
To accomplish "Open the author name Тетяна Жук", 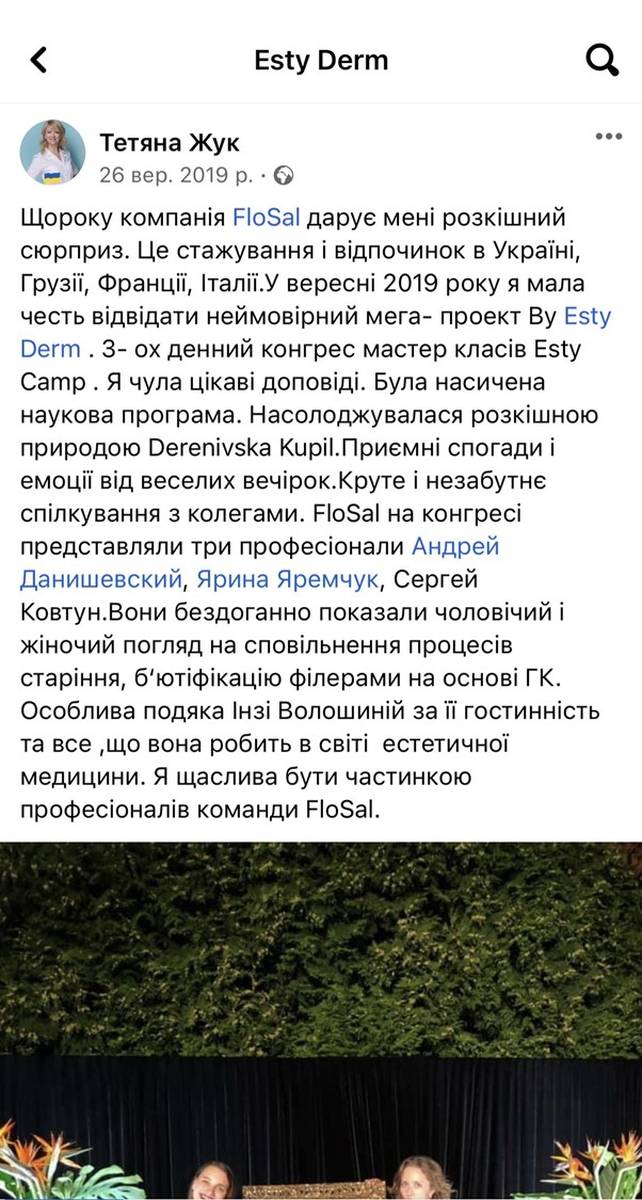I will click(x=169, y=143).
